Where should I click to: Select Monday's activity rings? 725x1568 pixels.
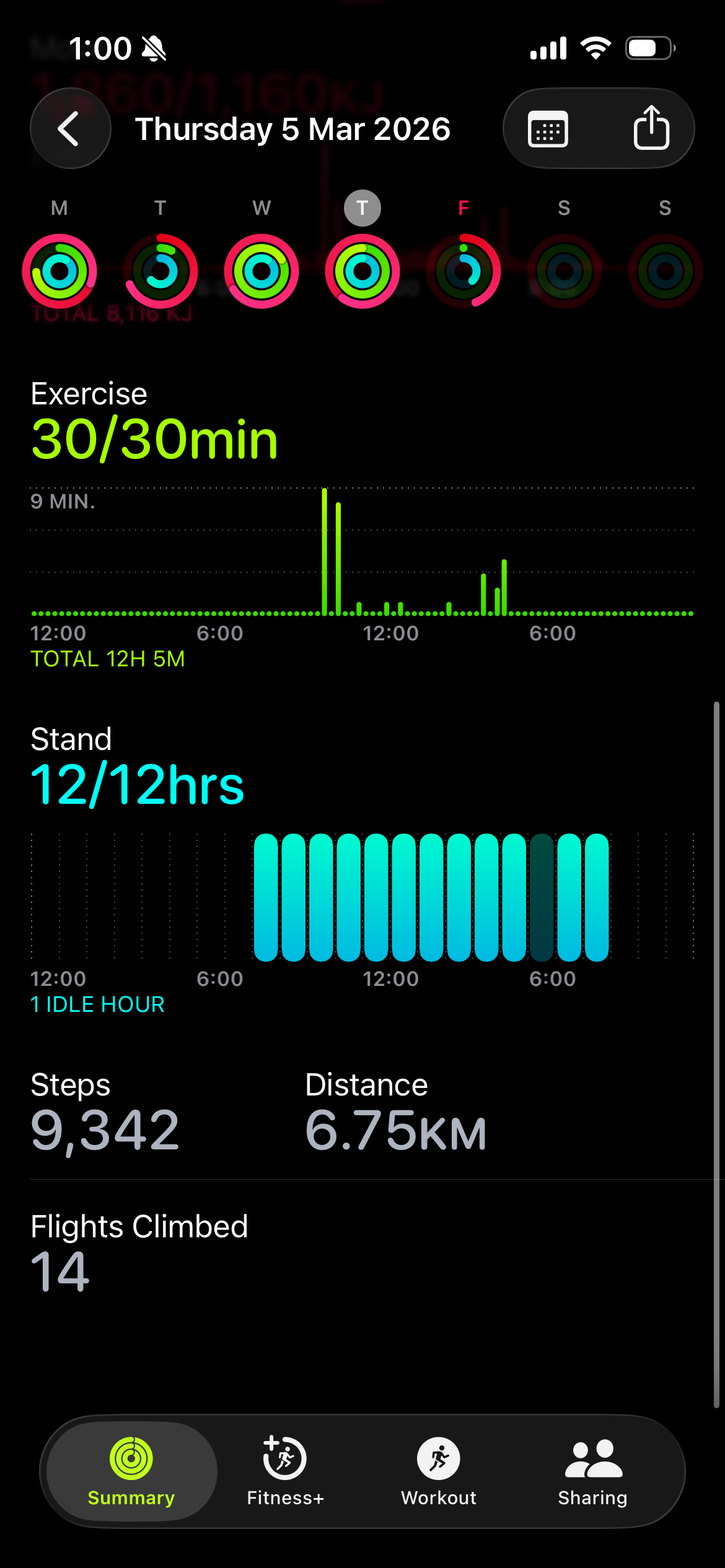click(x=59, y=271)
